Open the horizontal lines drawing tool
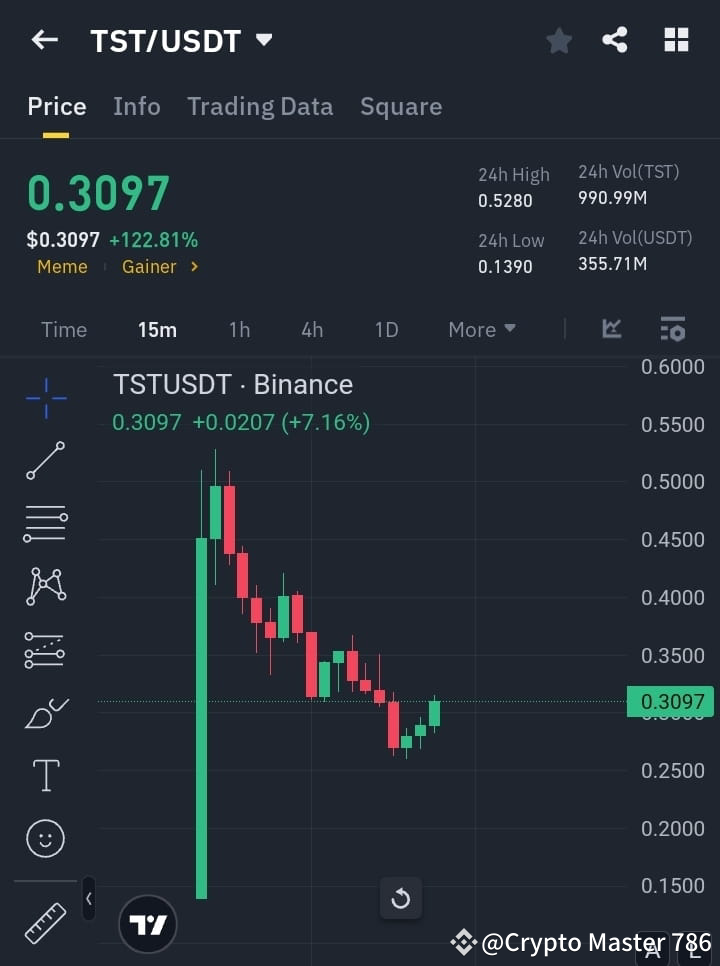This screenshot has width=720, height=966. click(x=45, y=524)
